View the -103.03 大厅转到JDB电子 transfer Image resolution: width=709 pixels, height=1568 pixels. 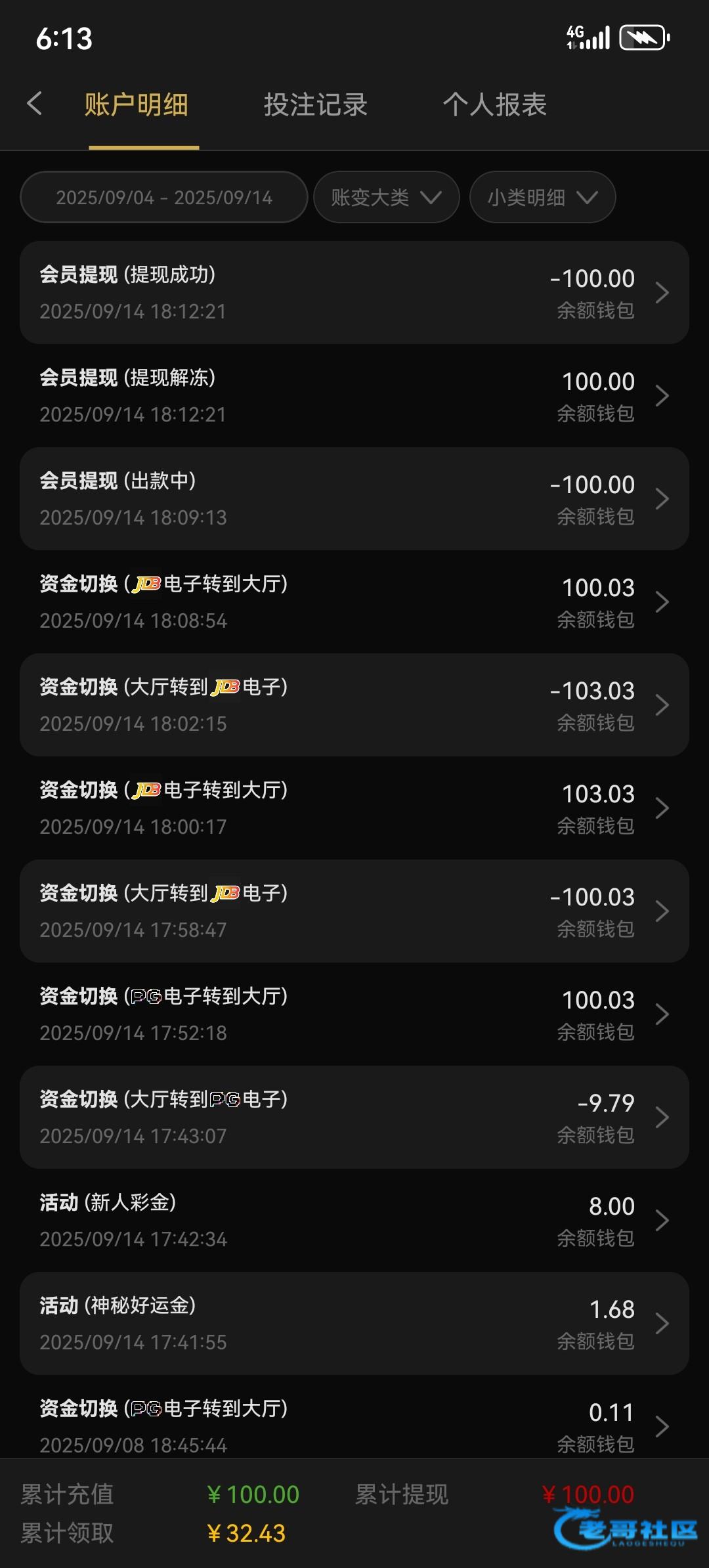point(354,705)
